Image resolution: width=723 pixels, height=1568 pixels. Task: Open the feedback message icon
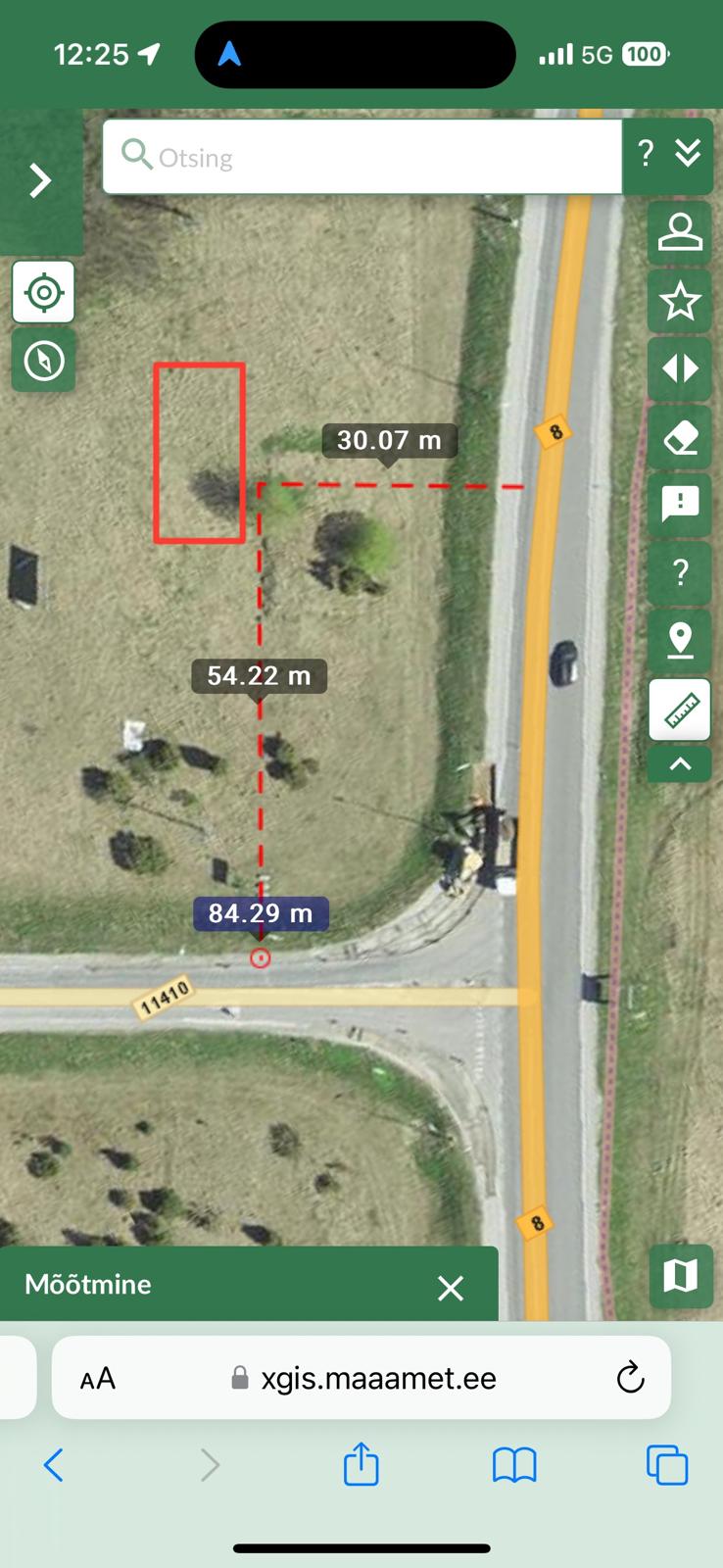[680, 505]
